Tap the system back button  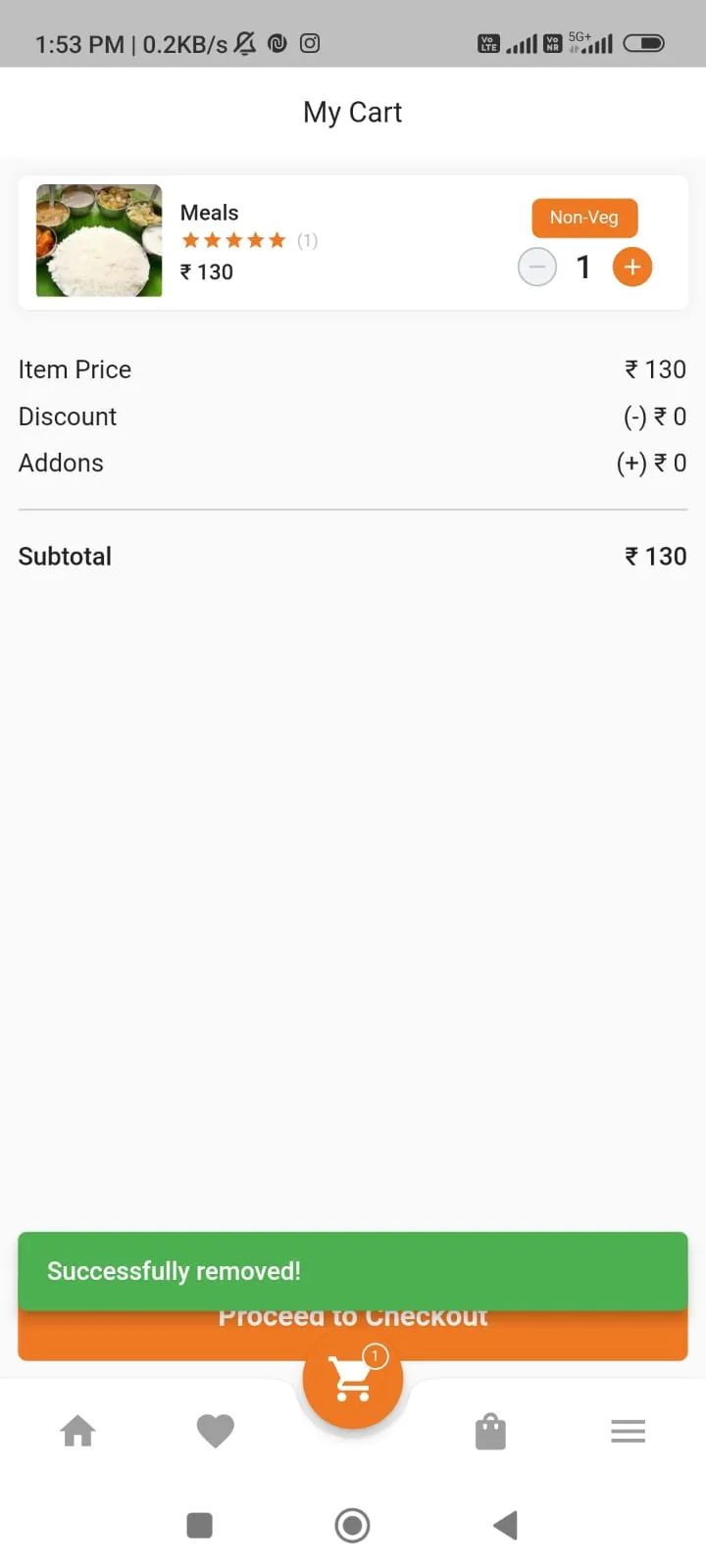click(x=506, y=1526)
